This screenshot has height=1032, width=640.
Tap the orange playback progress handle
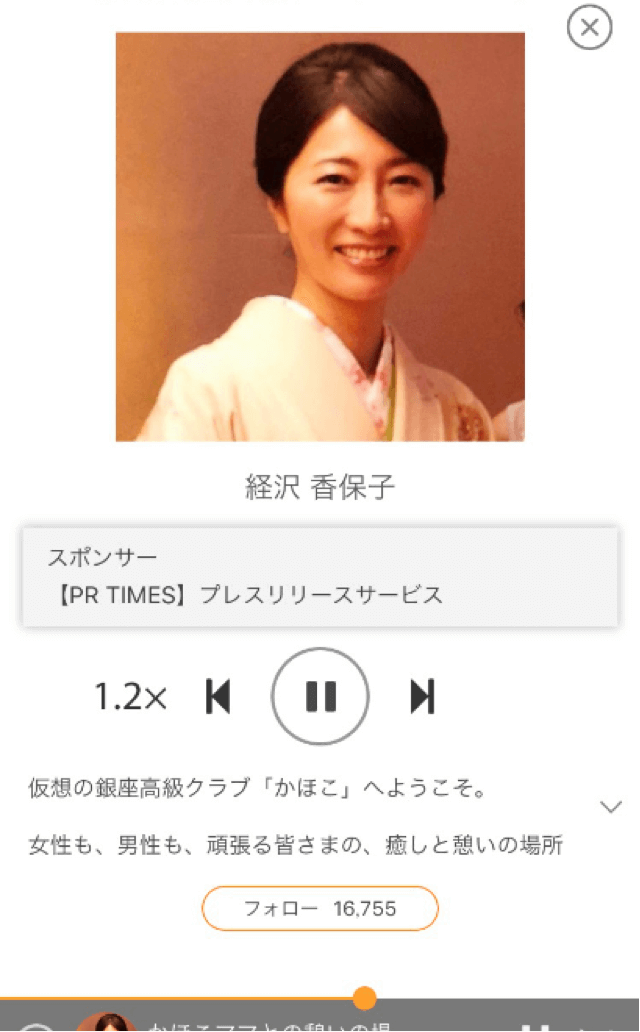pos(364,997)
